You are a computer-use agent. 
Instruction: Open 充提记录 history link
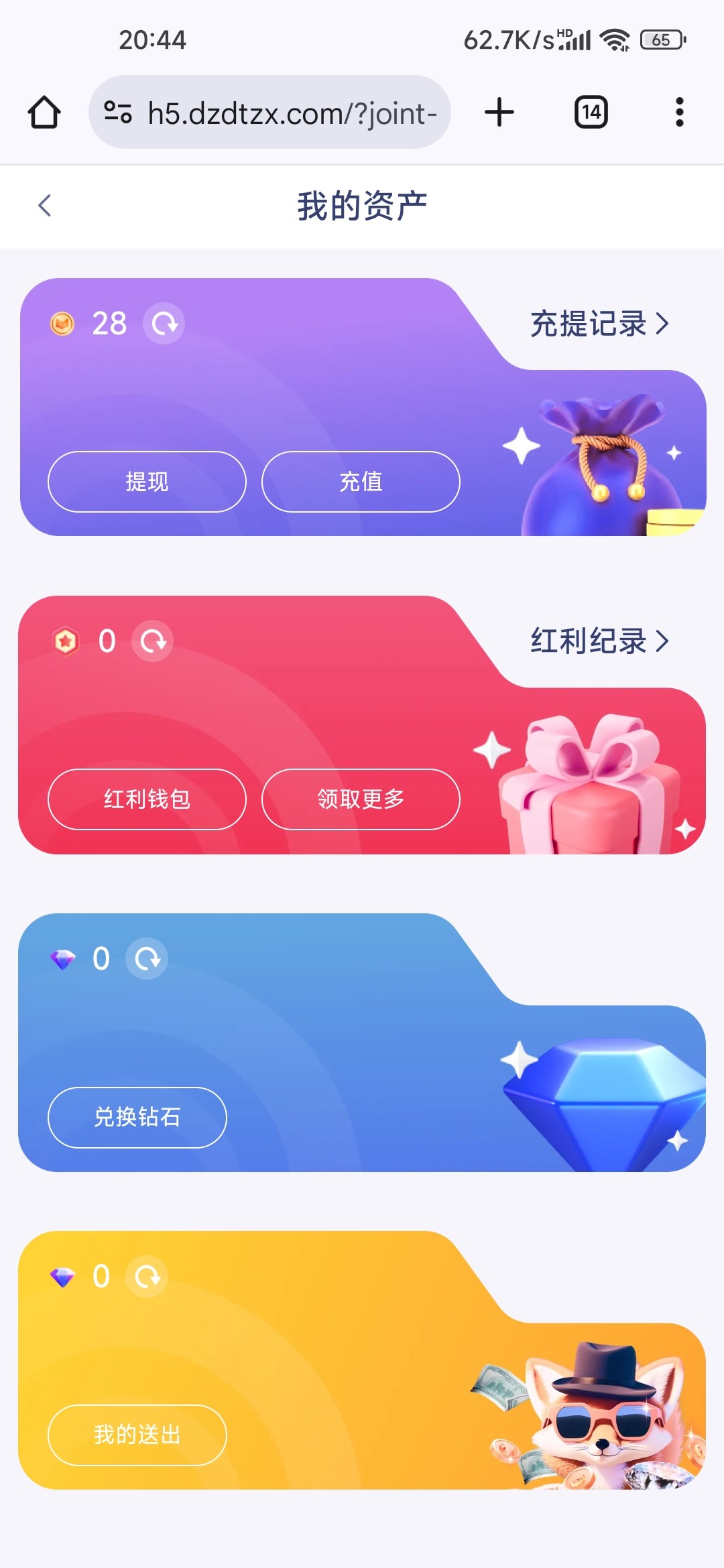[599, 324]
